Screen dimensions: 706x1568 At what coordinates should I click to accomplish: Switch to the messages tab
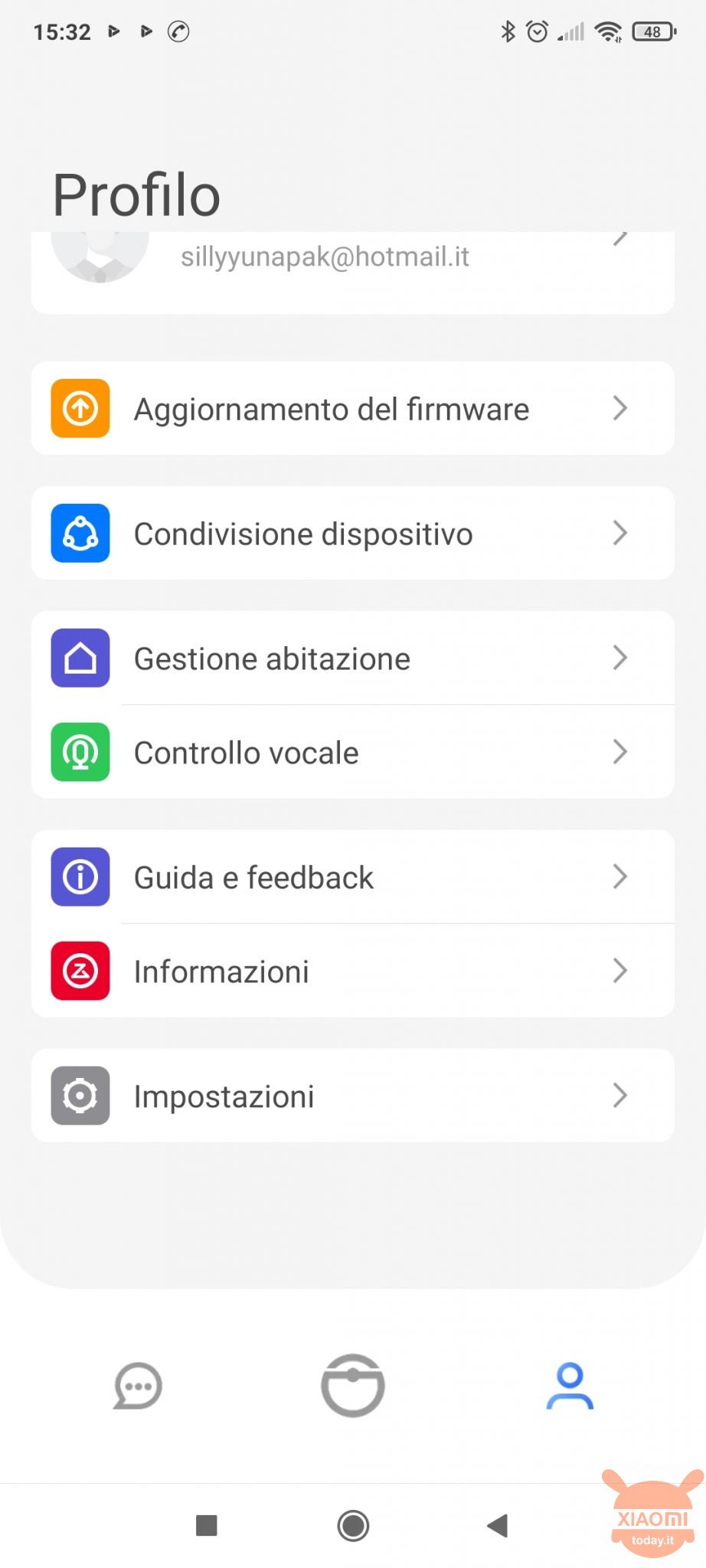tap(138, 1386)
